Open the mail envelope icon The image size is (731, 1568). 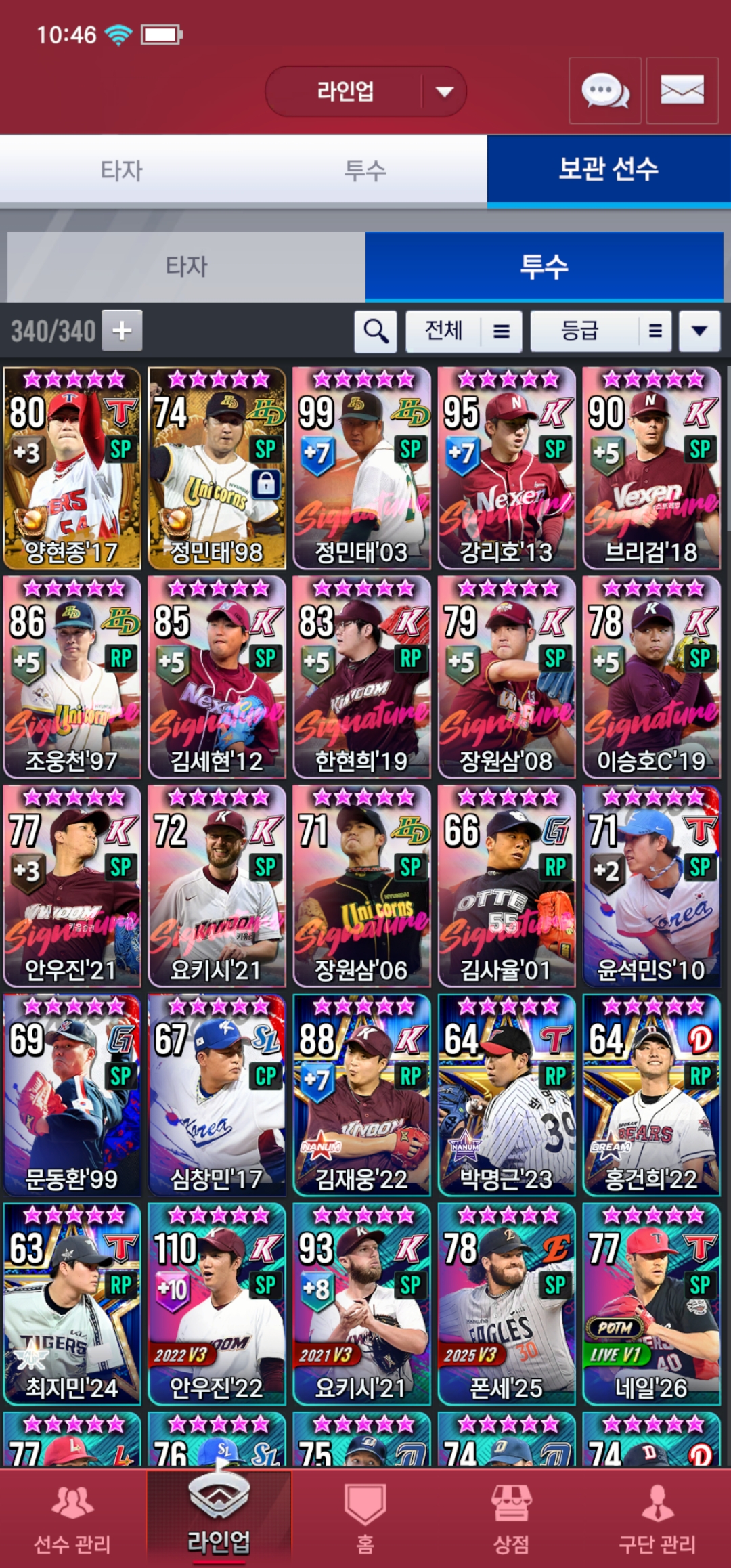click(x=682, y=91)
